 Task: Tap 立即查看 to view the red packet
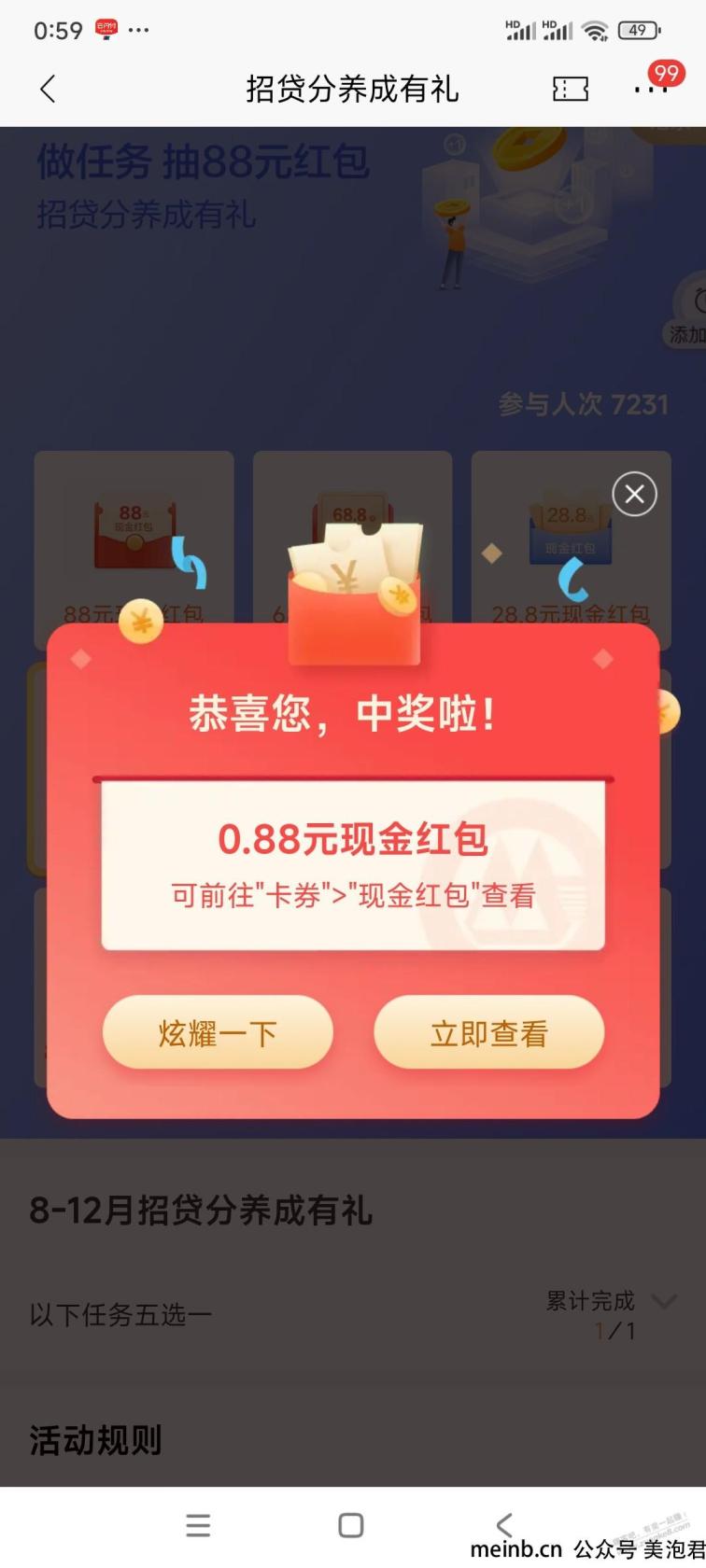coord(488,1032)
